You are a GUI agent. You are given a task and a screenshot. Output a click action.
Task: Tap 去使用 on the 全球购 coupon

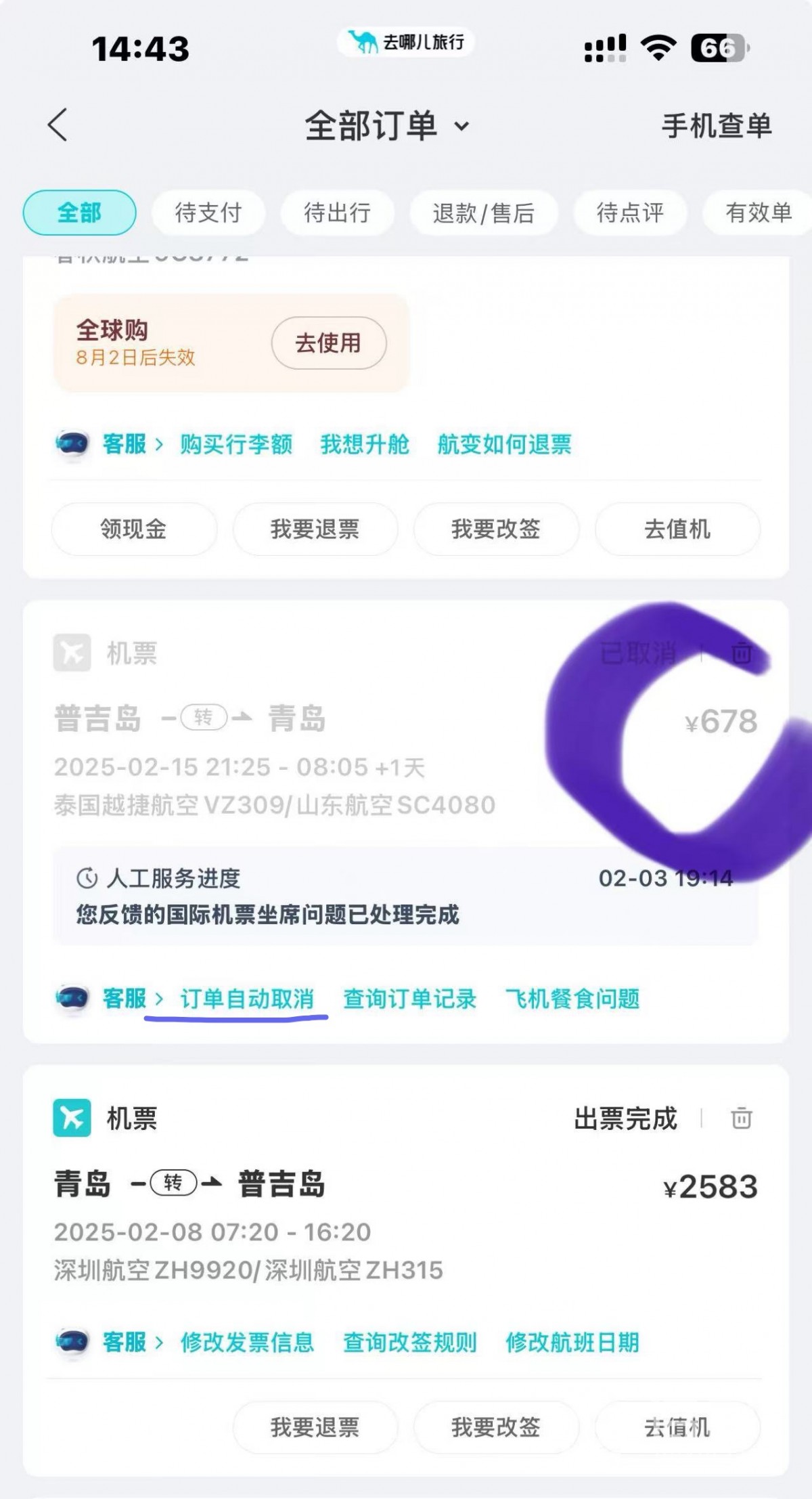coord(329,343)
